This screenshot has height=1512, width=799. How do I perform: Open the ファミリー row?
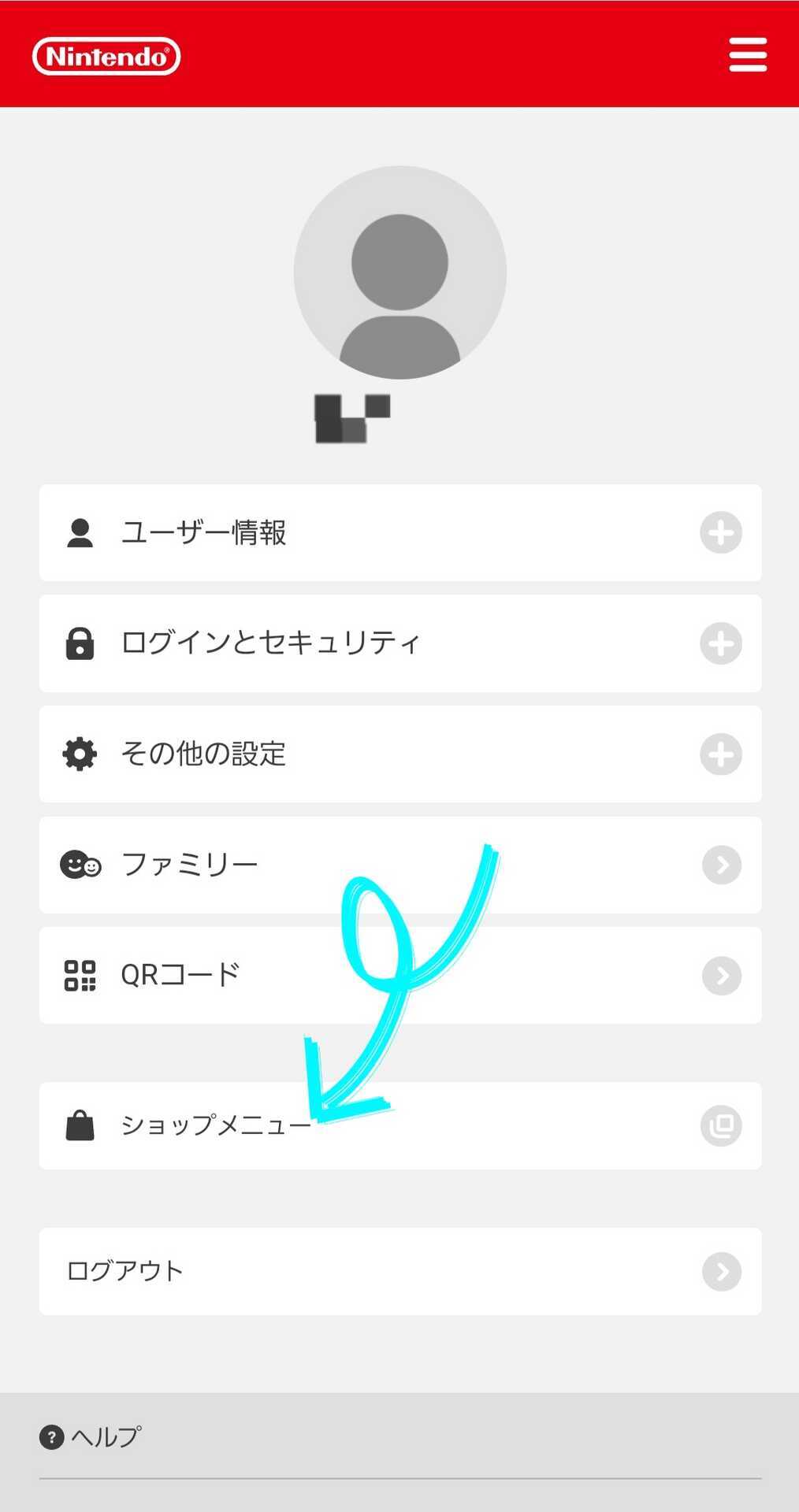[400, 865]
